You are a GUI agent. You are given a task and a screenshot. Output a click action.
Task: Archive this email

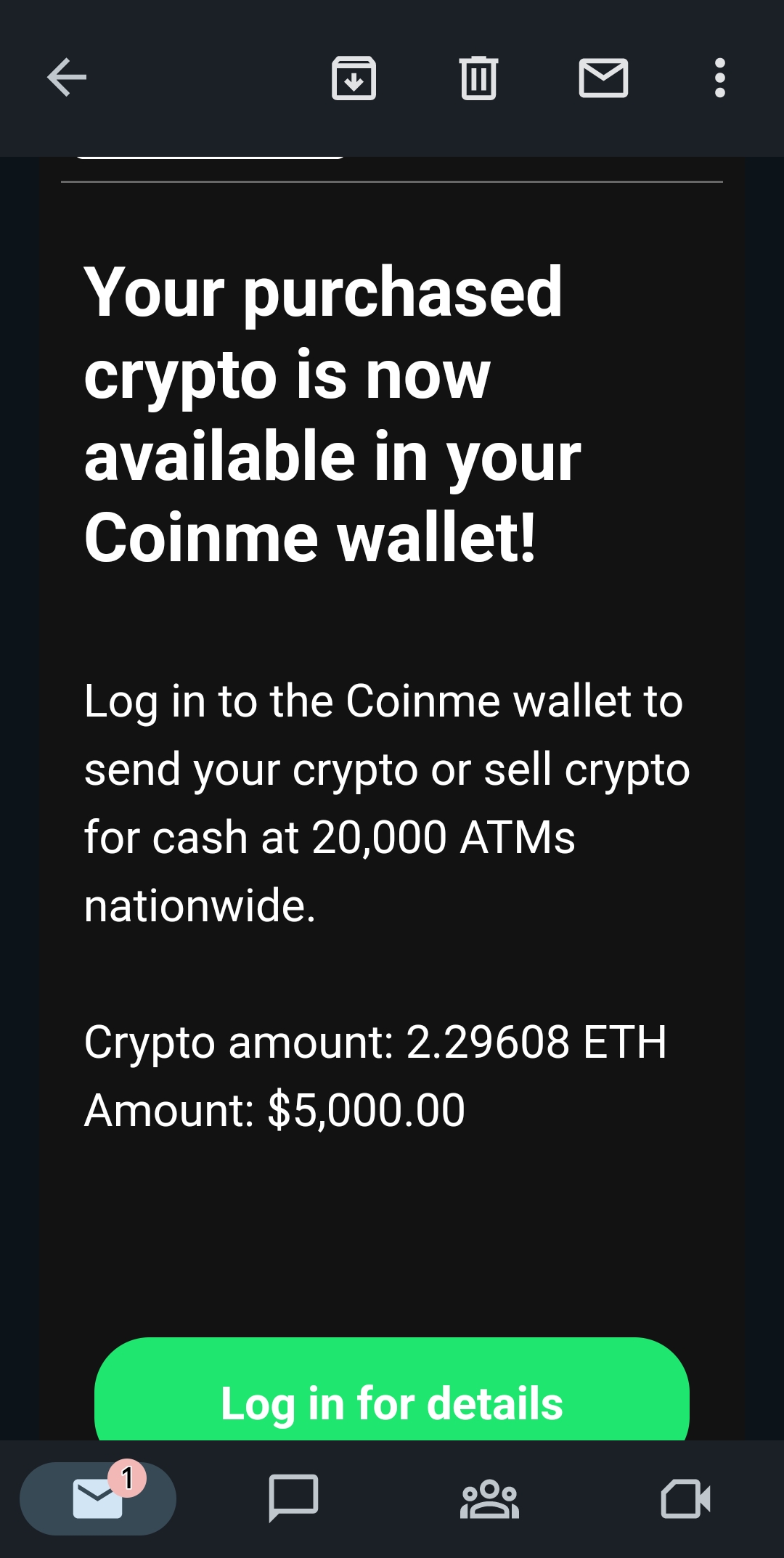point(354,78)
